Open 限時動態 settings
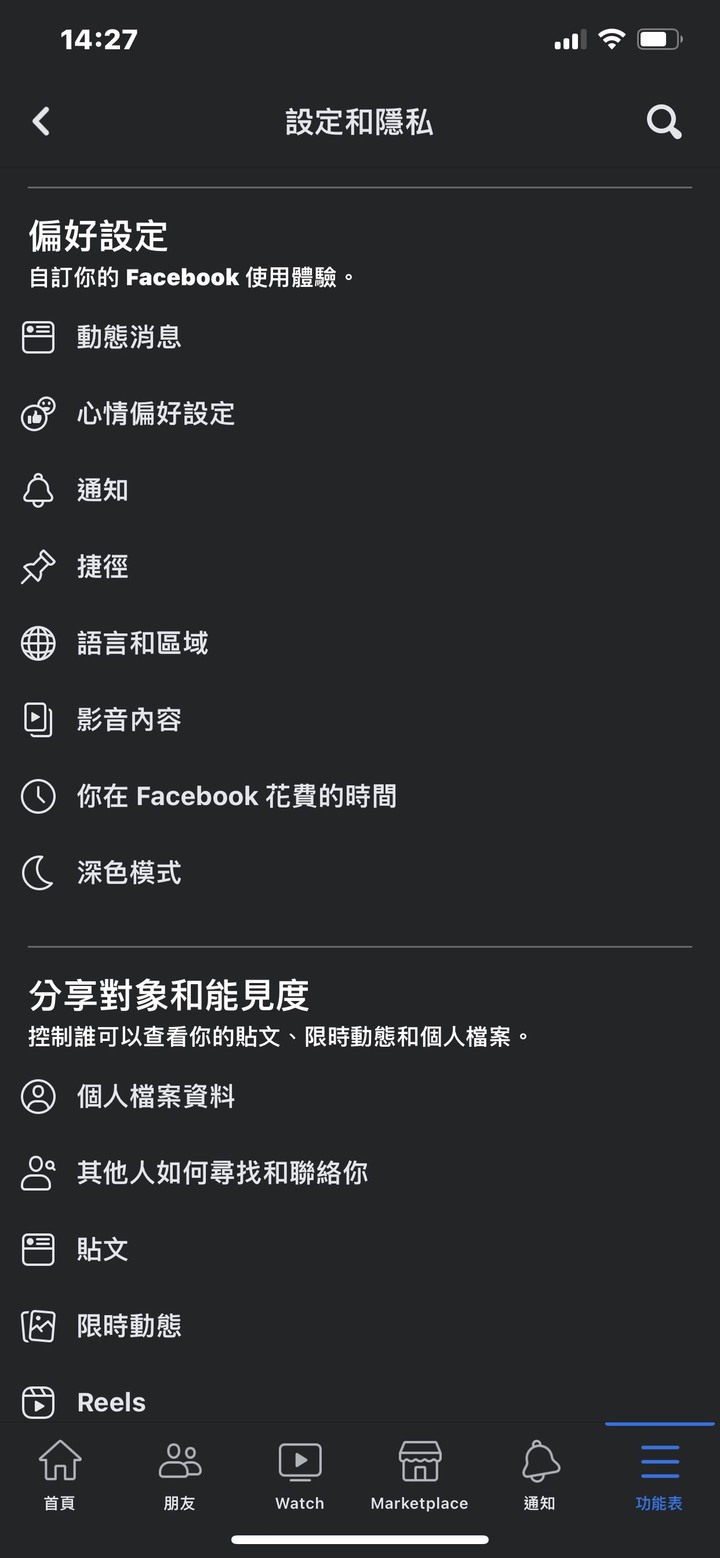The height and width of the screenshot is (1558, 720). tap(360, 1326)
